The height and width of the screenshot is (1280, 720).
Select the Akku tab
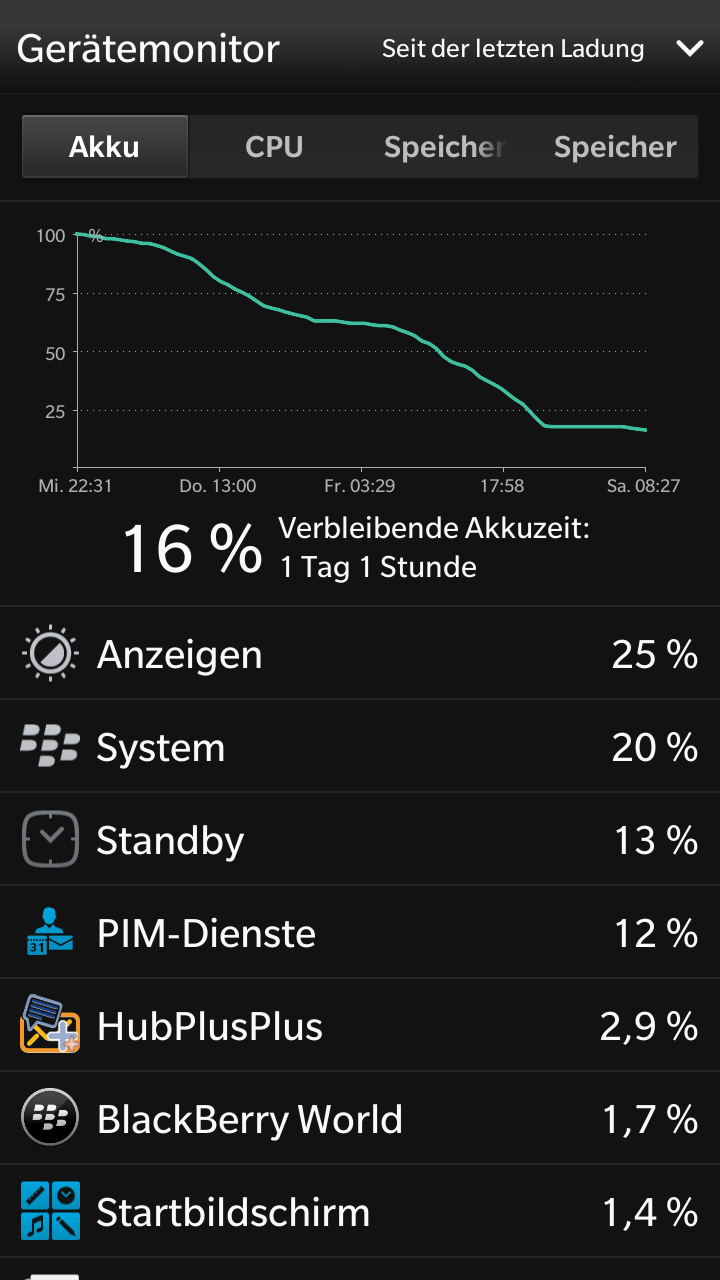105,147
